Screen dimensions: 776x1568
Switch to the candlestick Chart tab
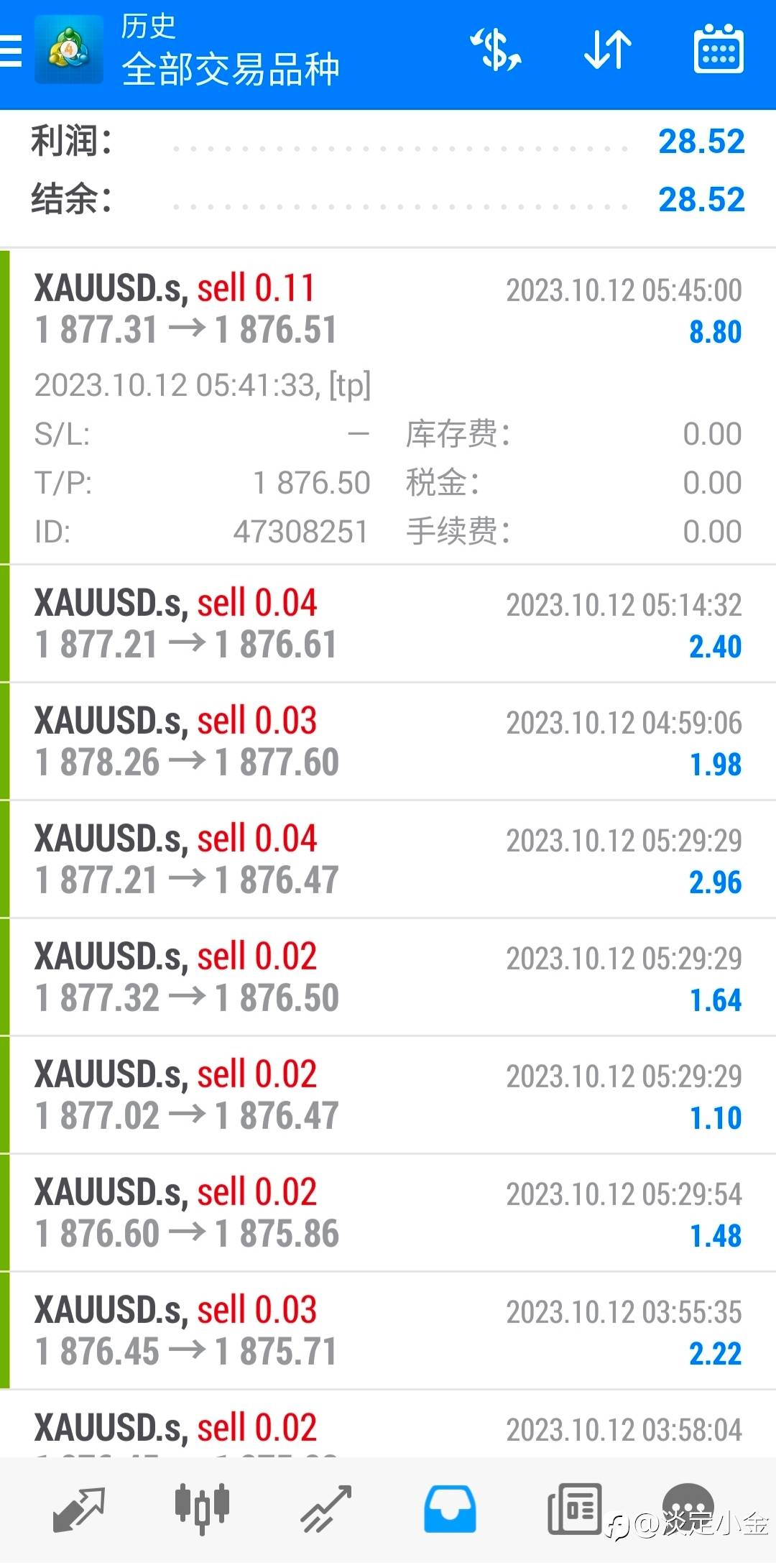click(202, 1508)
